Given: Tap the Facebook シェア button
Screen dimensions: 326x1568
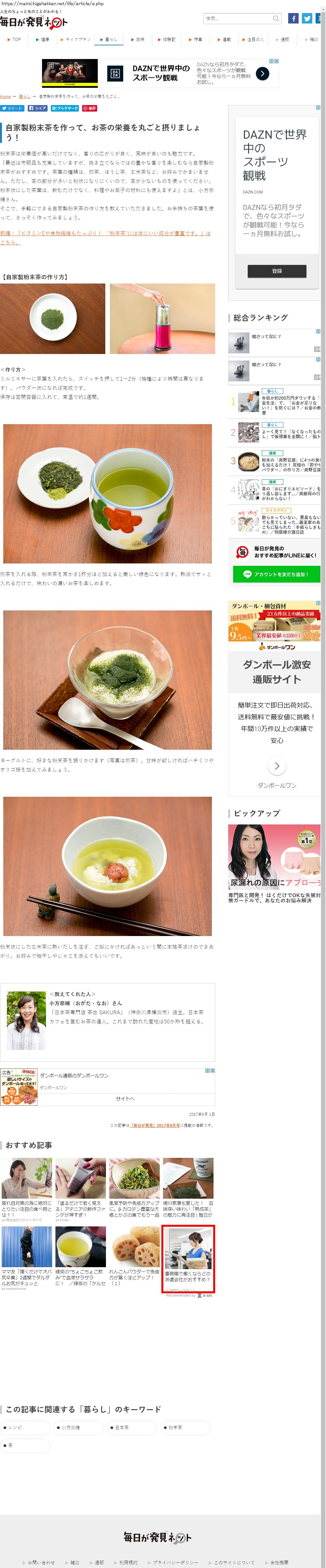Looking at the screenshot, I should [x=38, y=108].
